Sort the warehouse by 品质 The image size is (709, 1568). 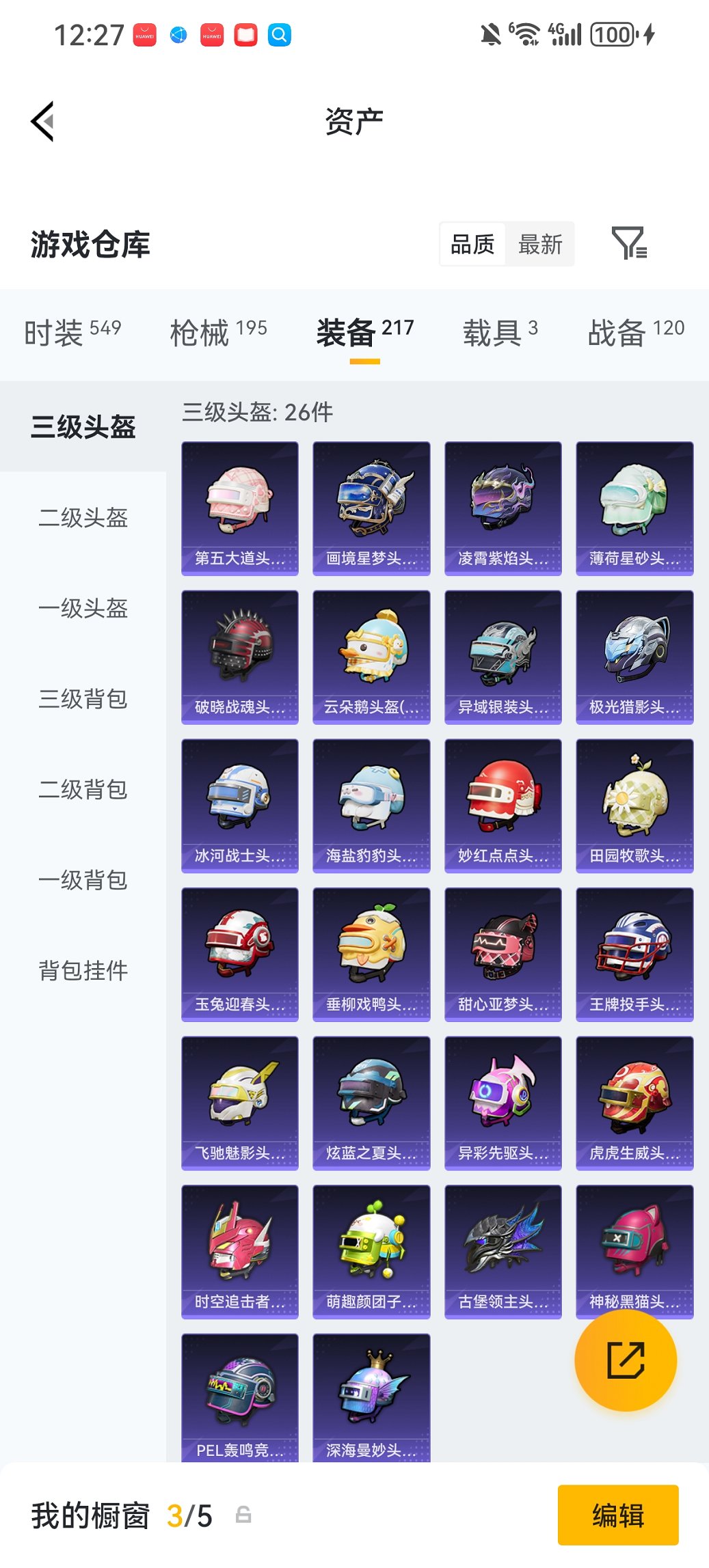pos(472,244)
